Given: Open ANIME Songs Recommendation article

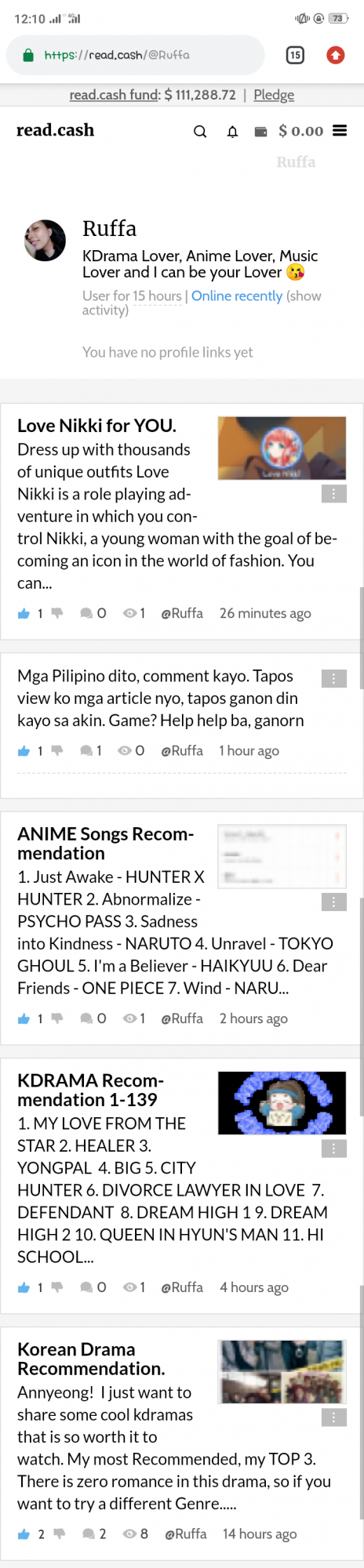Looking at the screenshot, I should tap(105, 844).
